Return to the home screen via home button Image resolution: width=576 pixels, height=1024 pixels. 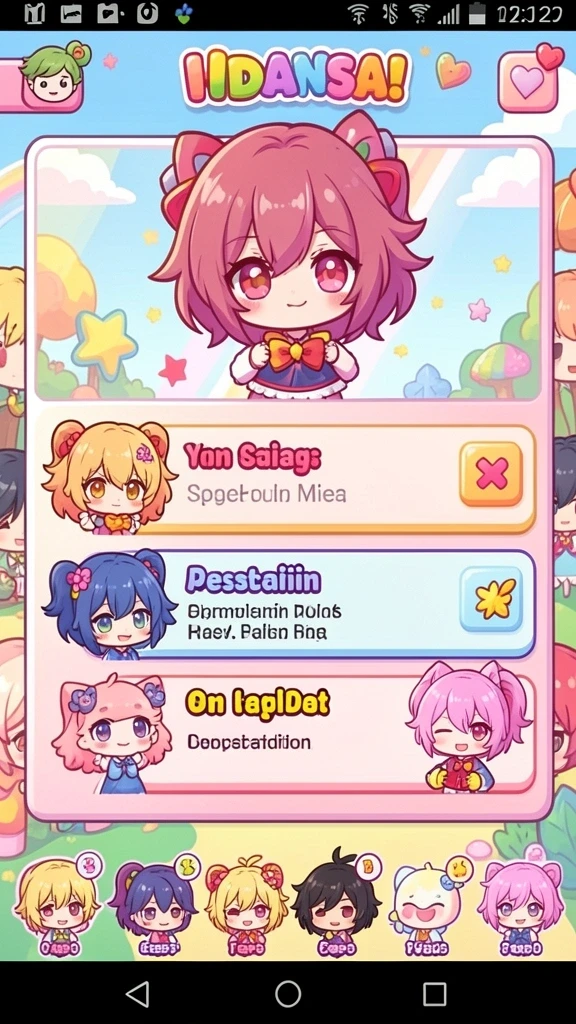pos(288,994)
